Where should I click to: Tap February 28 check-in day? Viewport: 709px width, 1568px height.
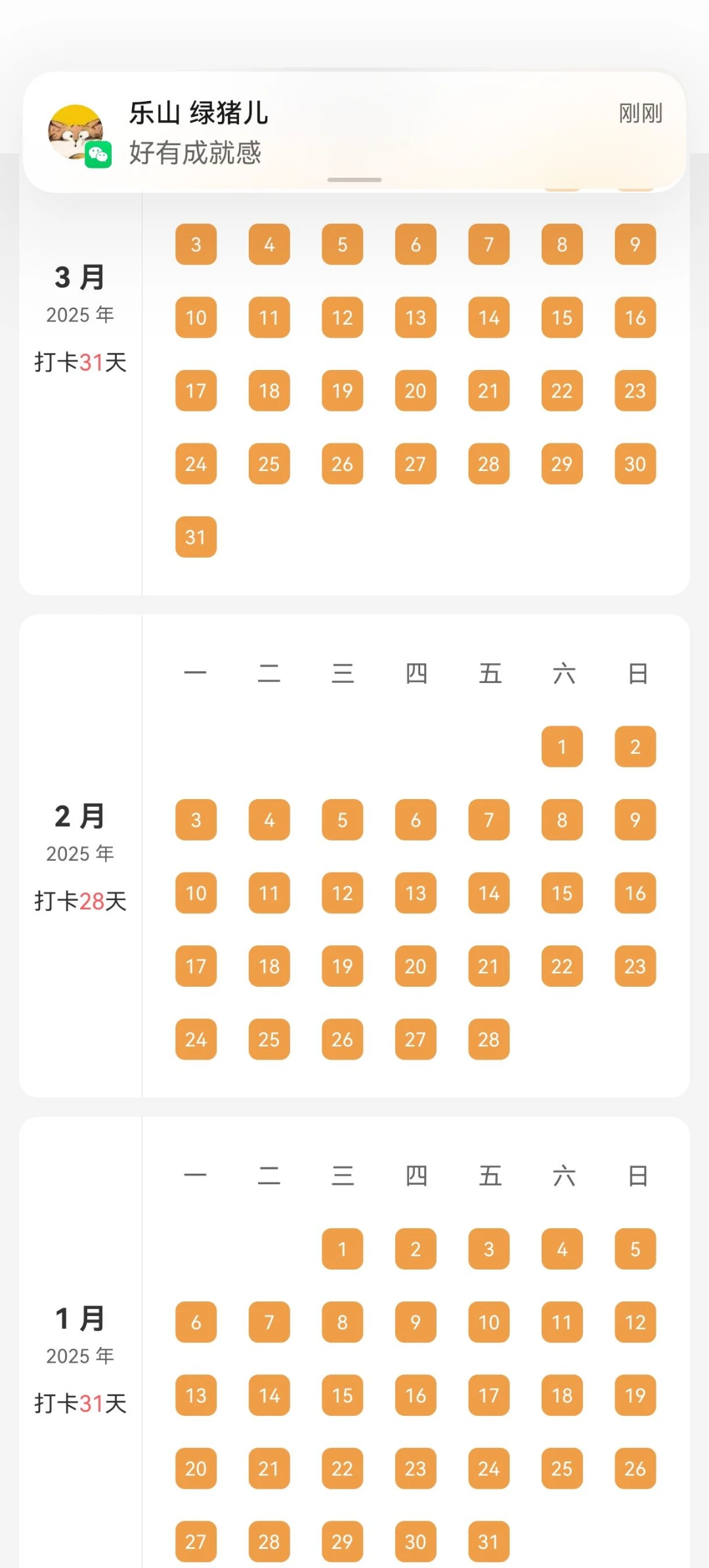click(488, 1039)
